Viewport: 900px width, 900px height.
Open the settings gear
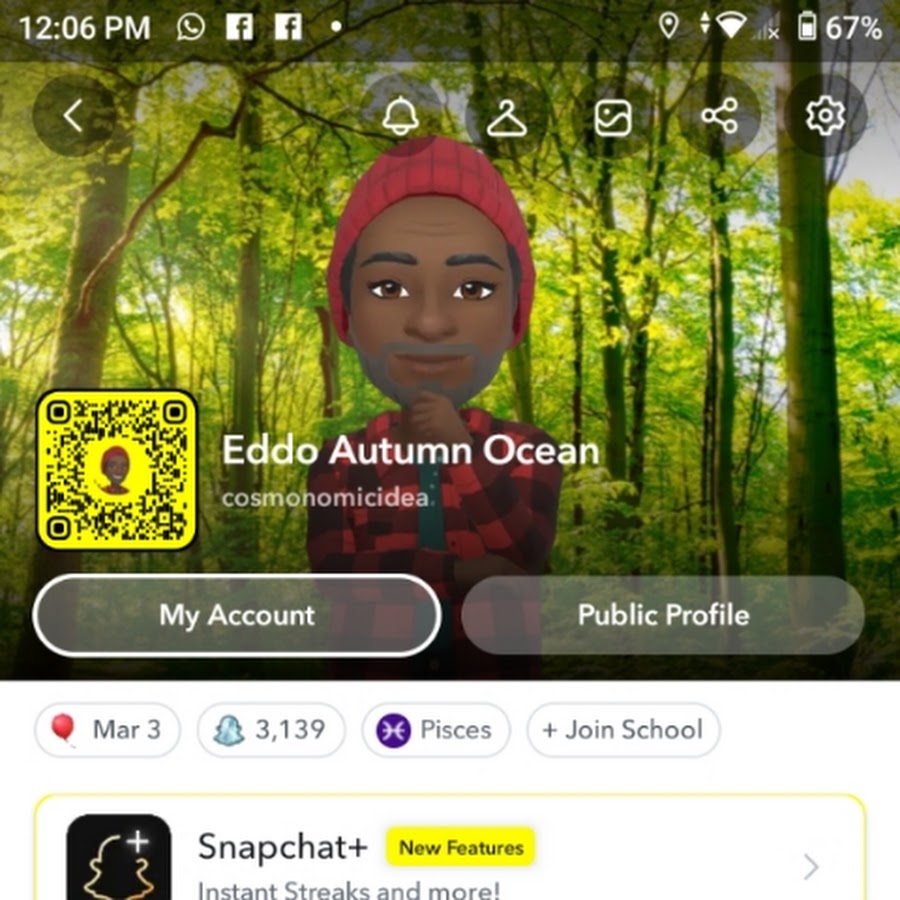(x=825, y=117)
